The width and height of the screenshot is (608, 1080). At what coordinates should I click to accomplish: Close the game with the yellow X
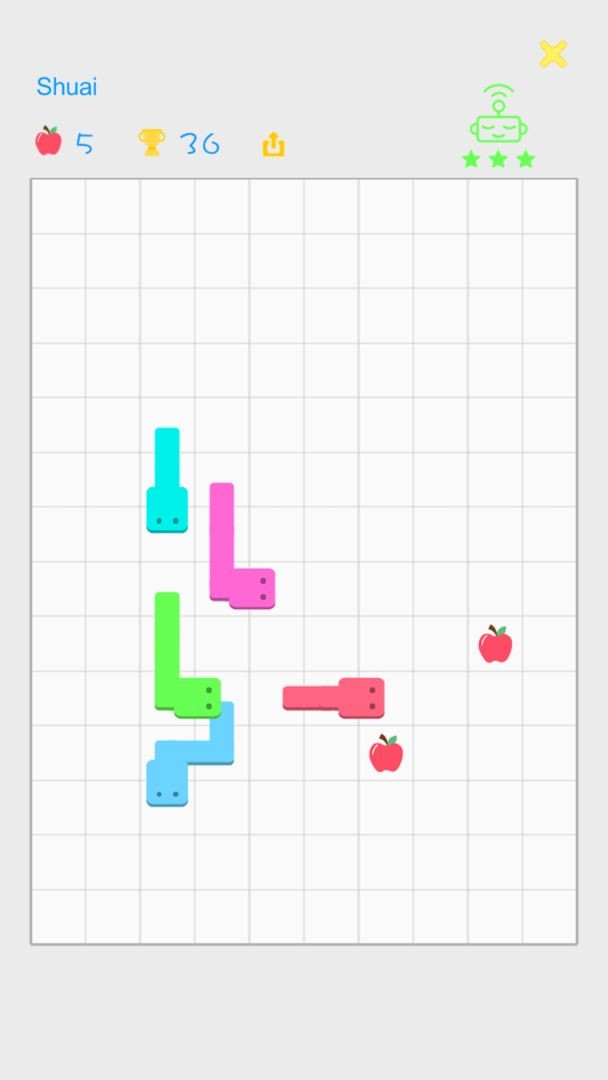[553, 54]
